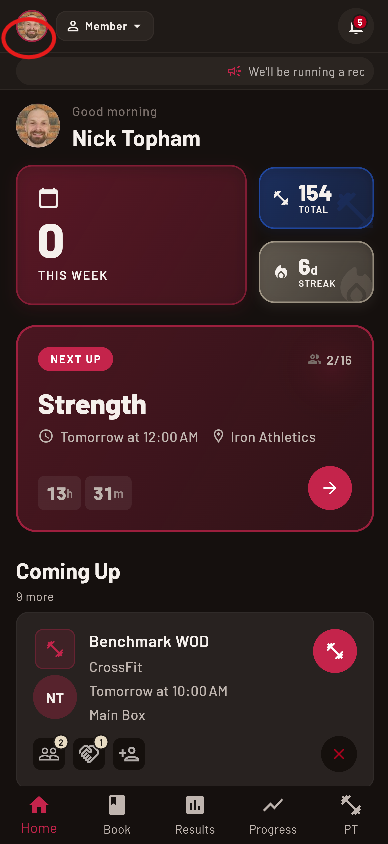The height and width of the screenshot is (844, 388).
Task: Open the announcement banner
Action: tap(194, 72)
